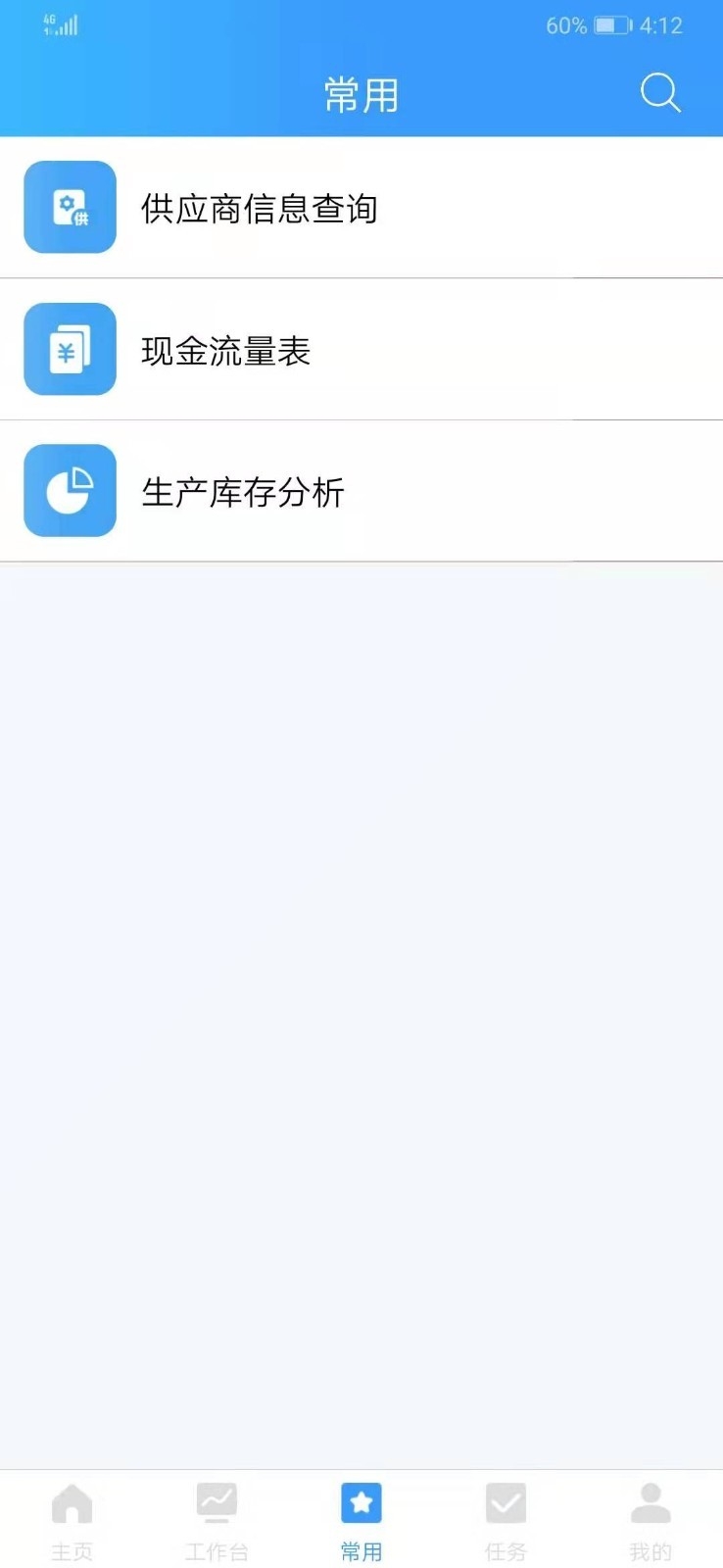Switch to the 主页 tab
723x1568 pixels.
coord(72,1519)
